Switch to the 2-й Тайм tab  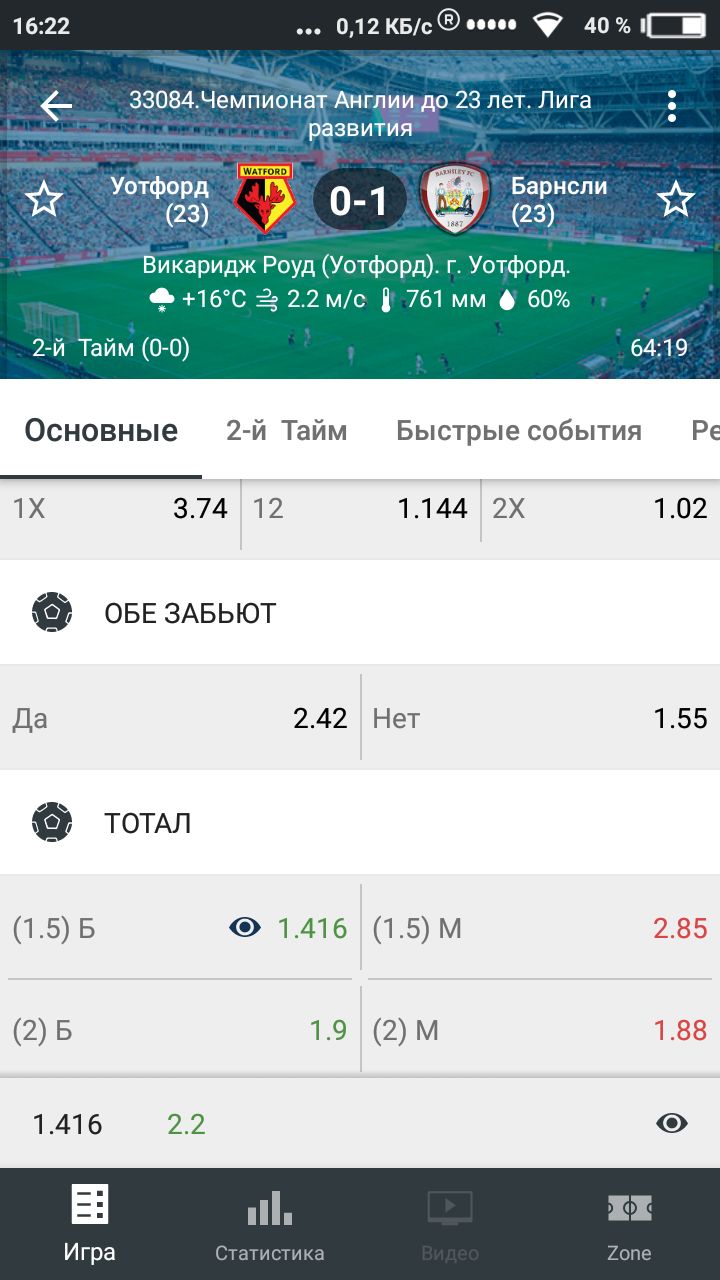point(286,431)
